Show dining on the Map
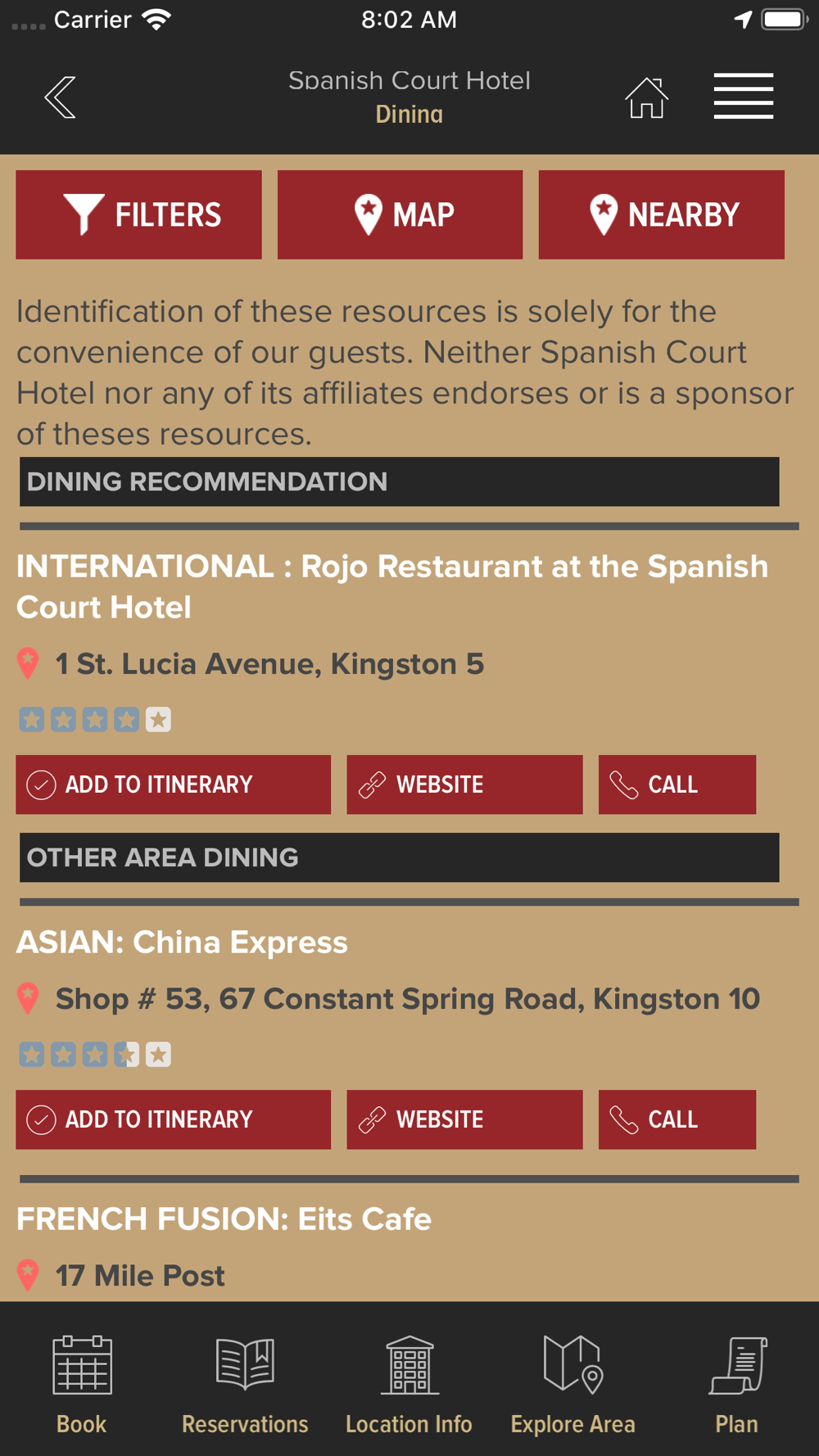 coord(400,215)
